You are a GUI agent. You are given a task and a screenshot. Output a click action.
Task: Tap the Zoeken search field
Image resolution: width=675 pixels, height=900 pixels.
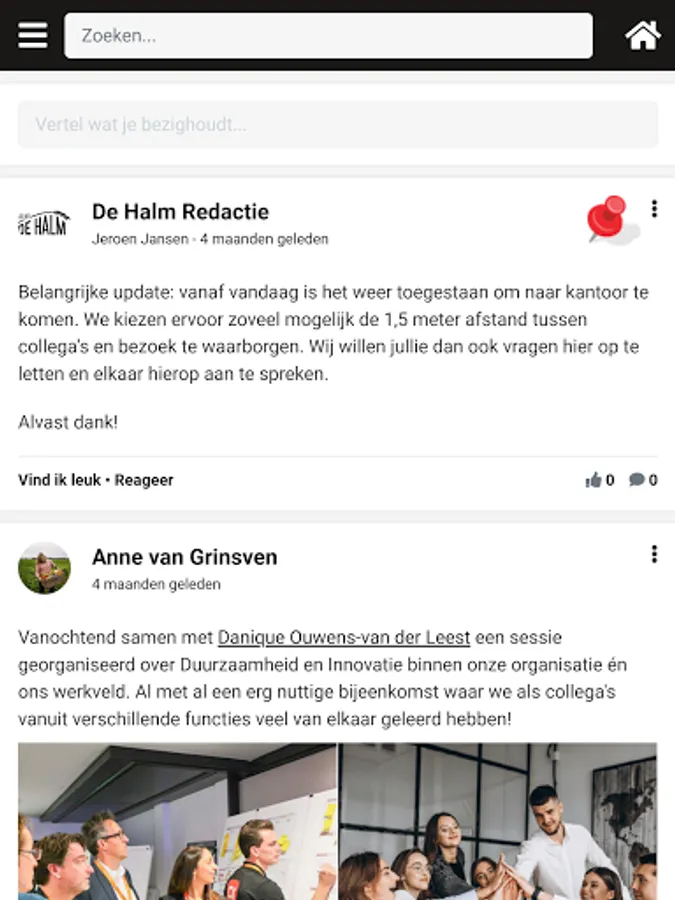(x=328, y=36)
